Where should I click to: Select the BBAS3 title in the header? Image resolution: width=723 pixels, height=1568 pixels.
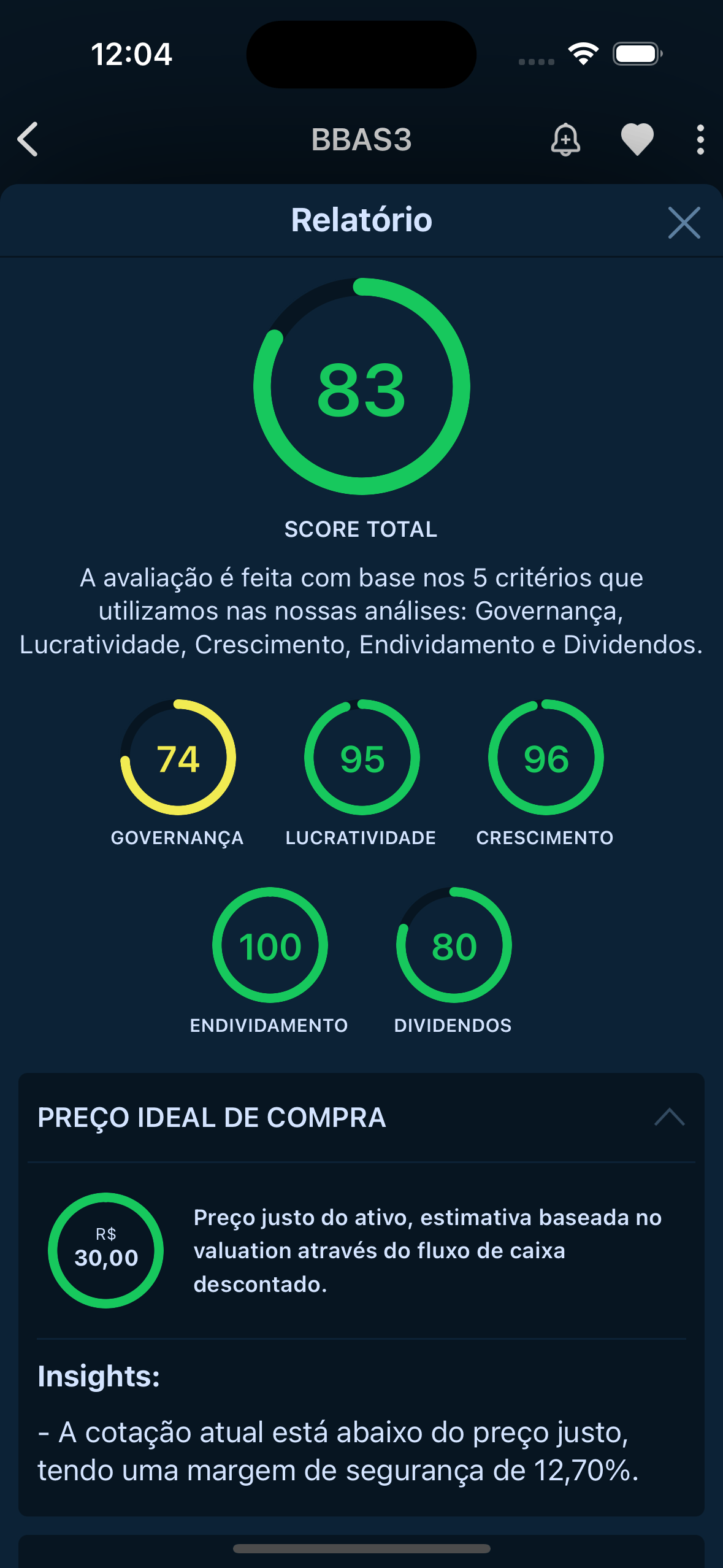[x=362, y=140]
